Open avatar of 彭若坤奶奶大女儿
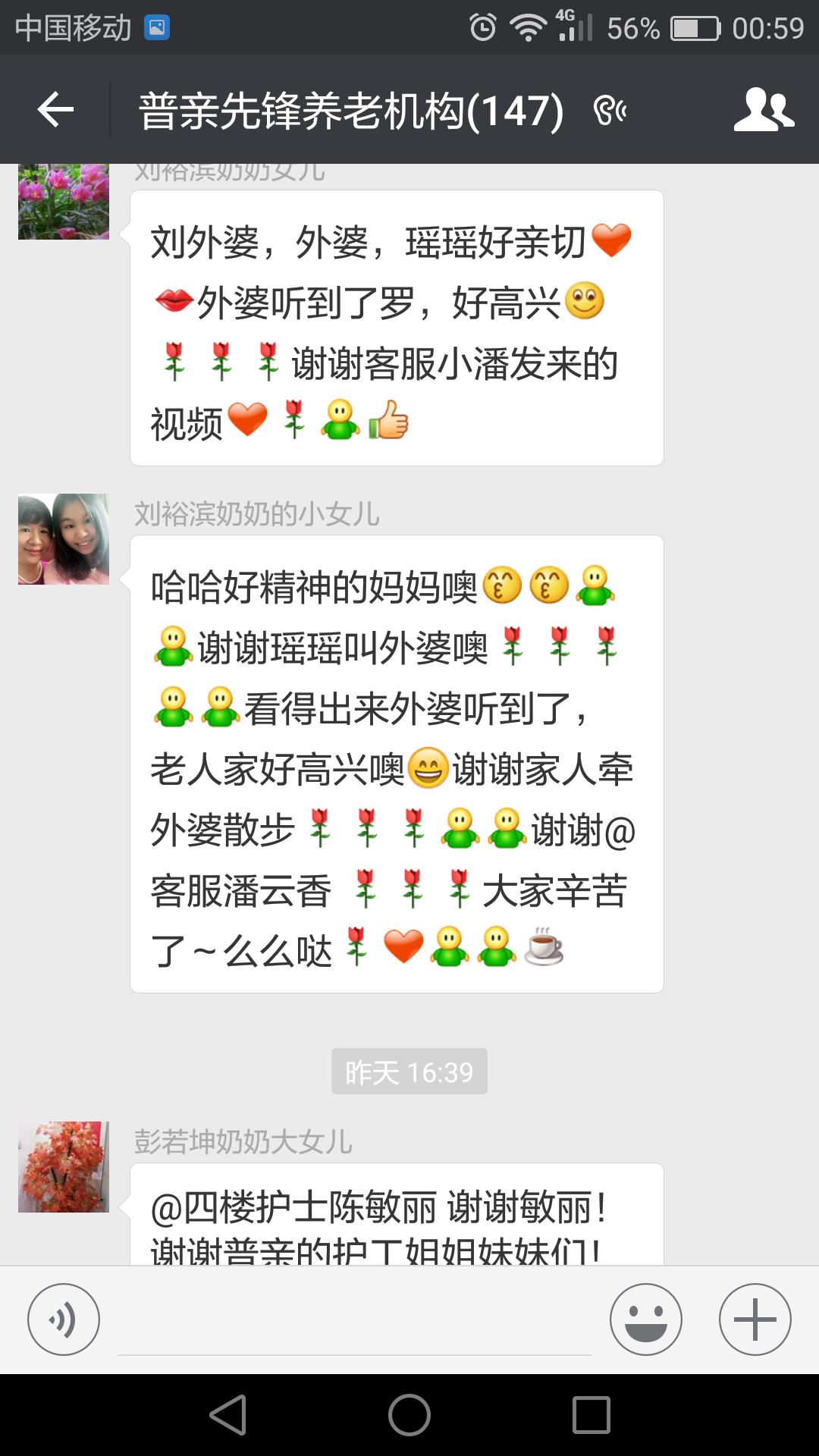819x1456 pixels. 64,1167
